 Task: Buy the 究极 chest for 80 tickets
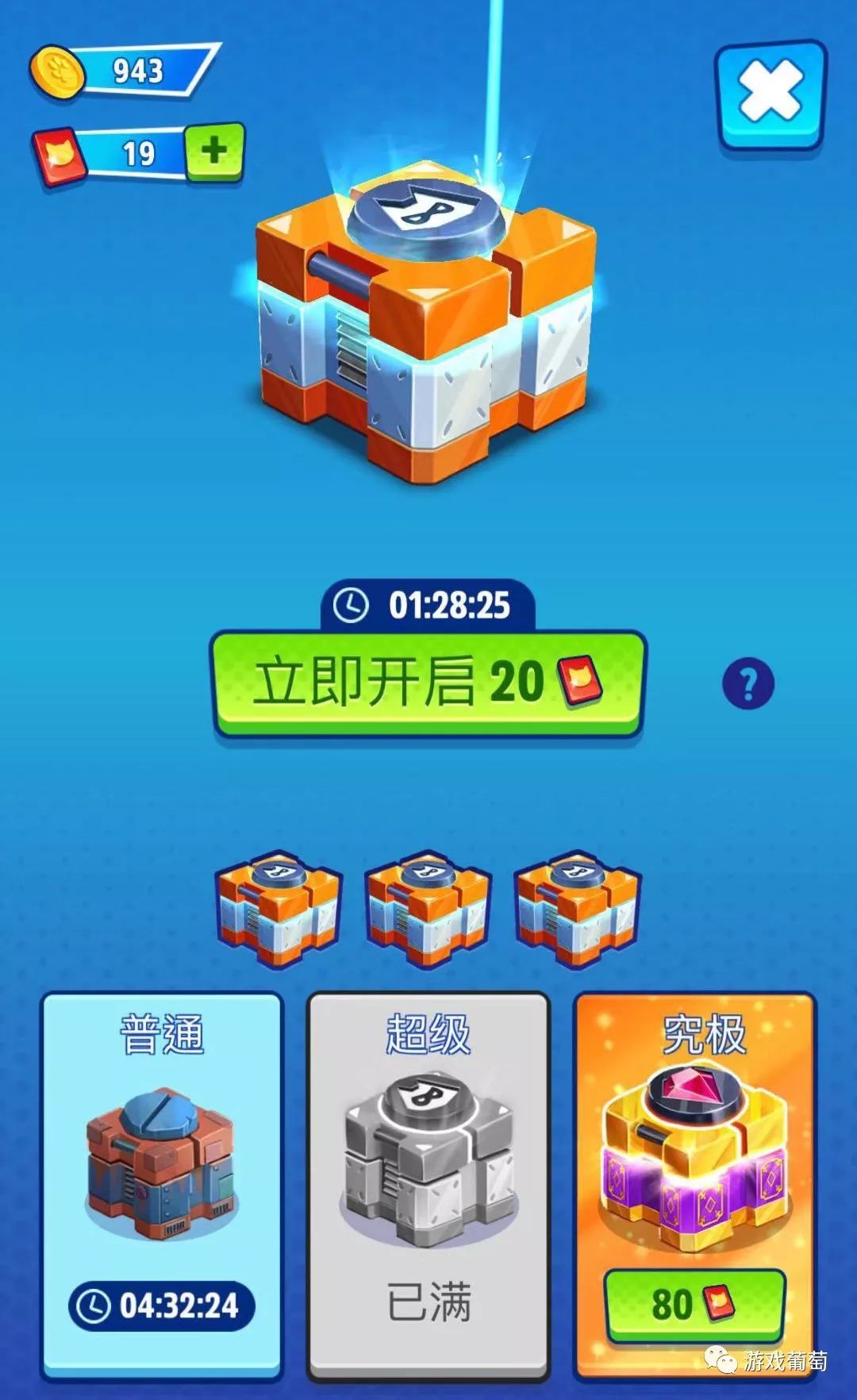tap(694, 1303)
